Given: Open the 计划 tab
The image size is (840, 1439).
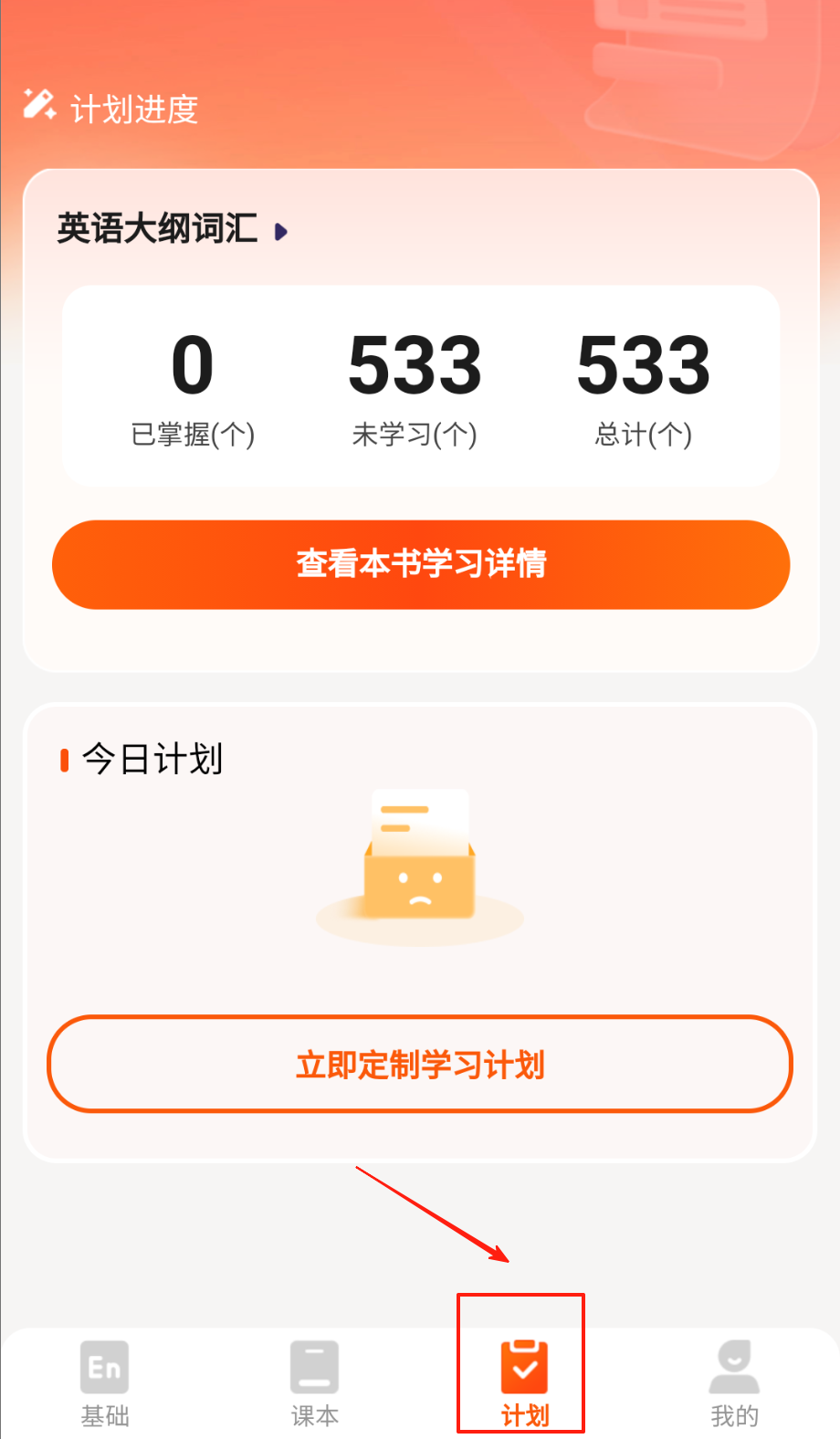Looking at the screenshot, I should pyautogui.click(x=524, y=1383).
